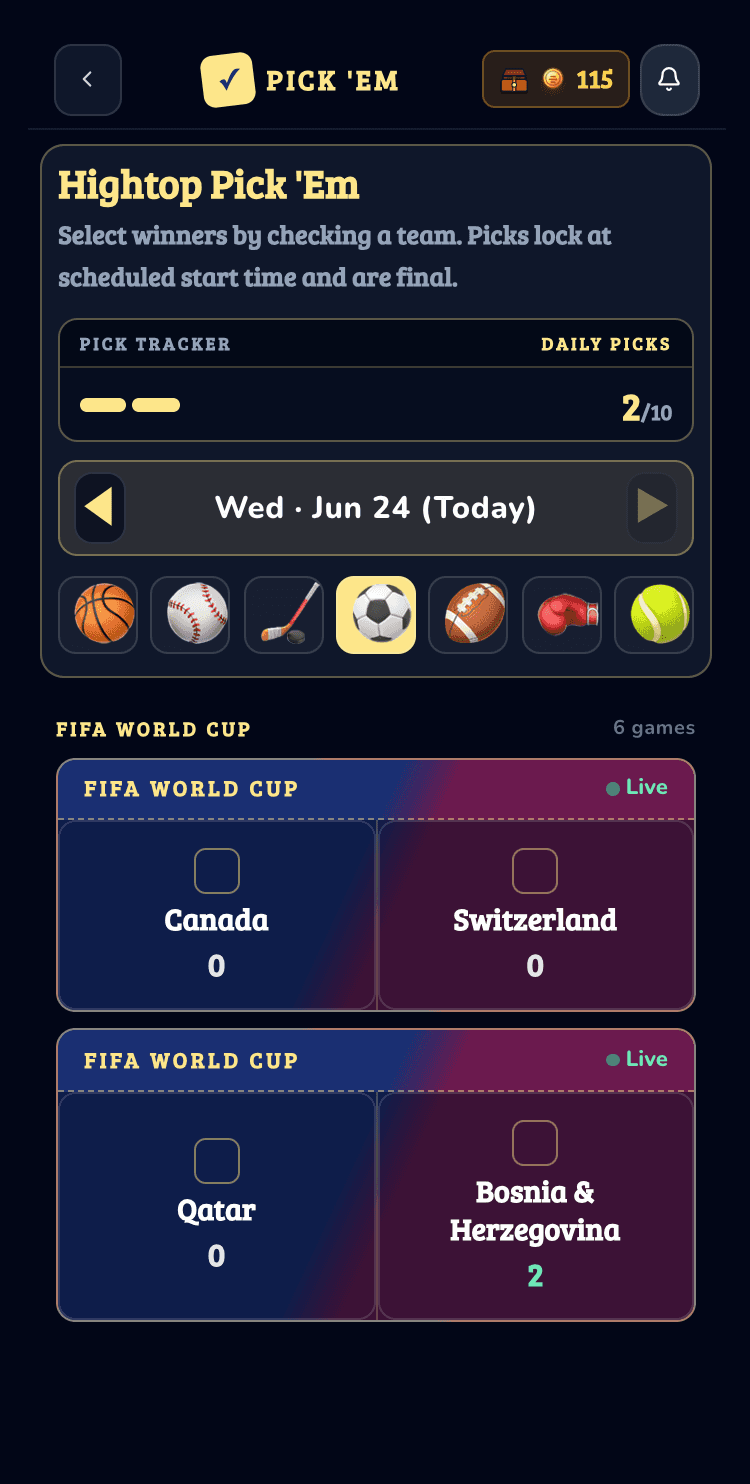Pick Bosnia & Herzegovina to win

[x=535, y=1143]
